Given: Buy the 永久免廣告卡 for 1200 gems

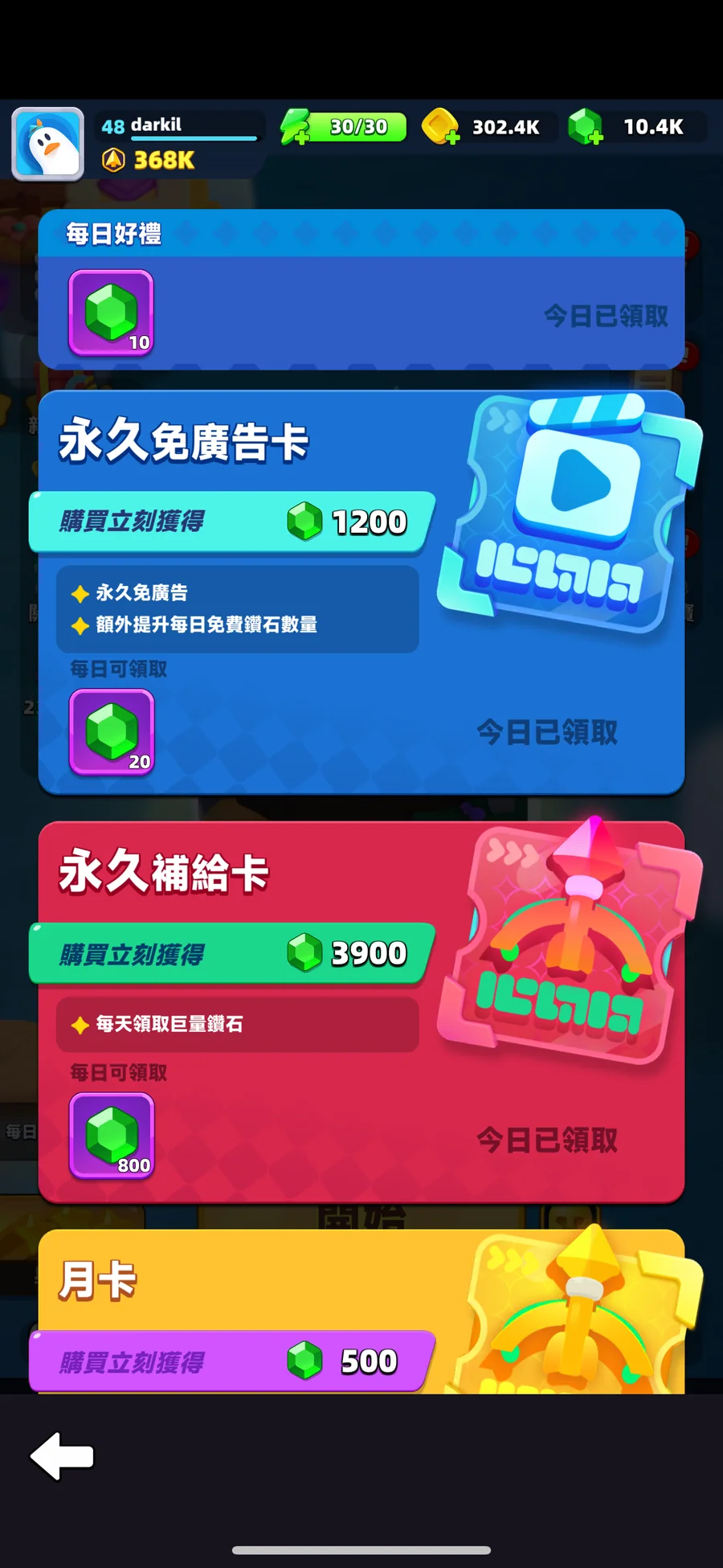Looking at the screenshot, I should (x=232, y=522).
